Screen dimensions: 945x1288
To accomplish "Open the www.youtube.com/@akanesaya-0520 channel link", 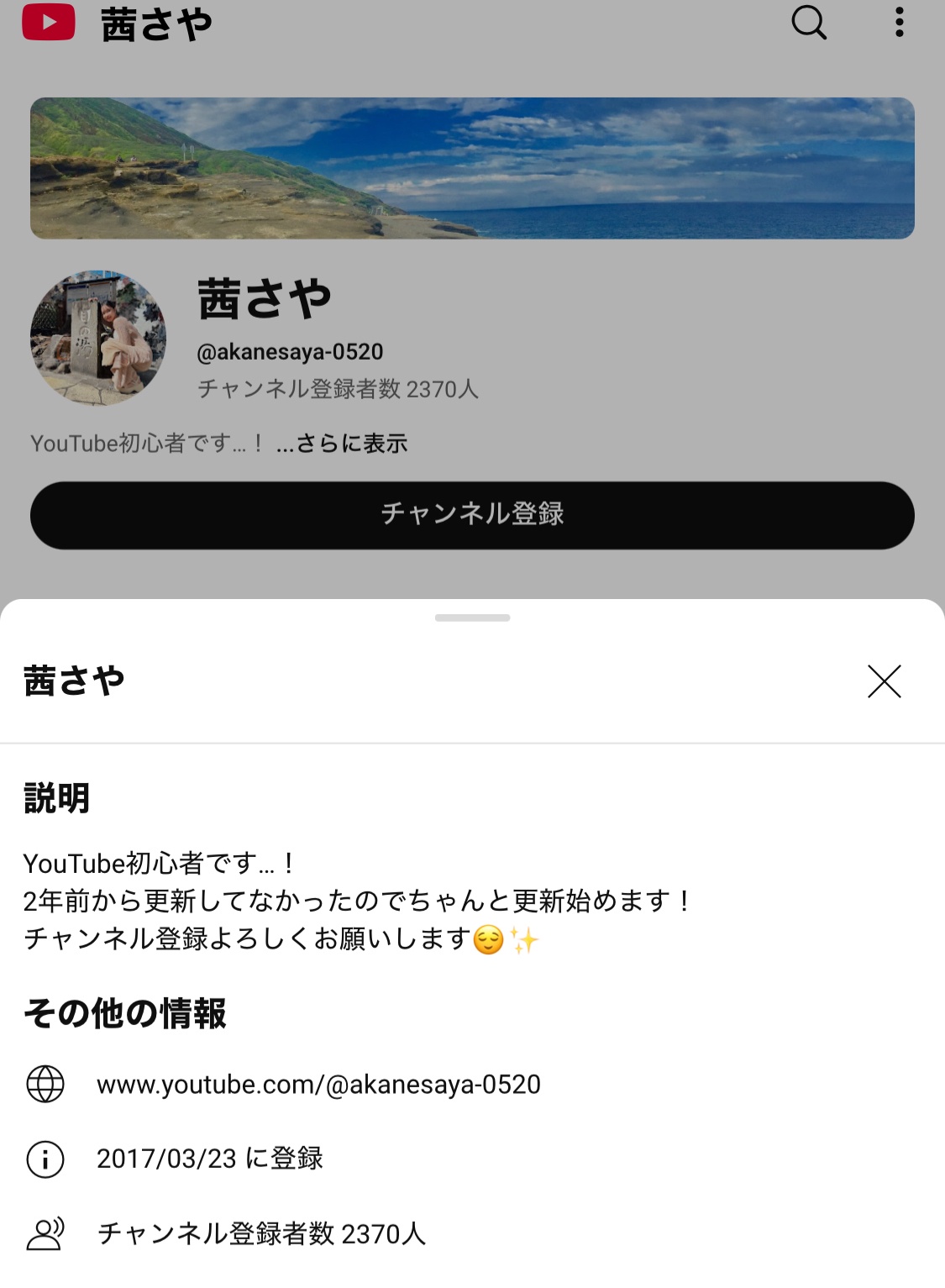I will [x=318, y=1085].
